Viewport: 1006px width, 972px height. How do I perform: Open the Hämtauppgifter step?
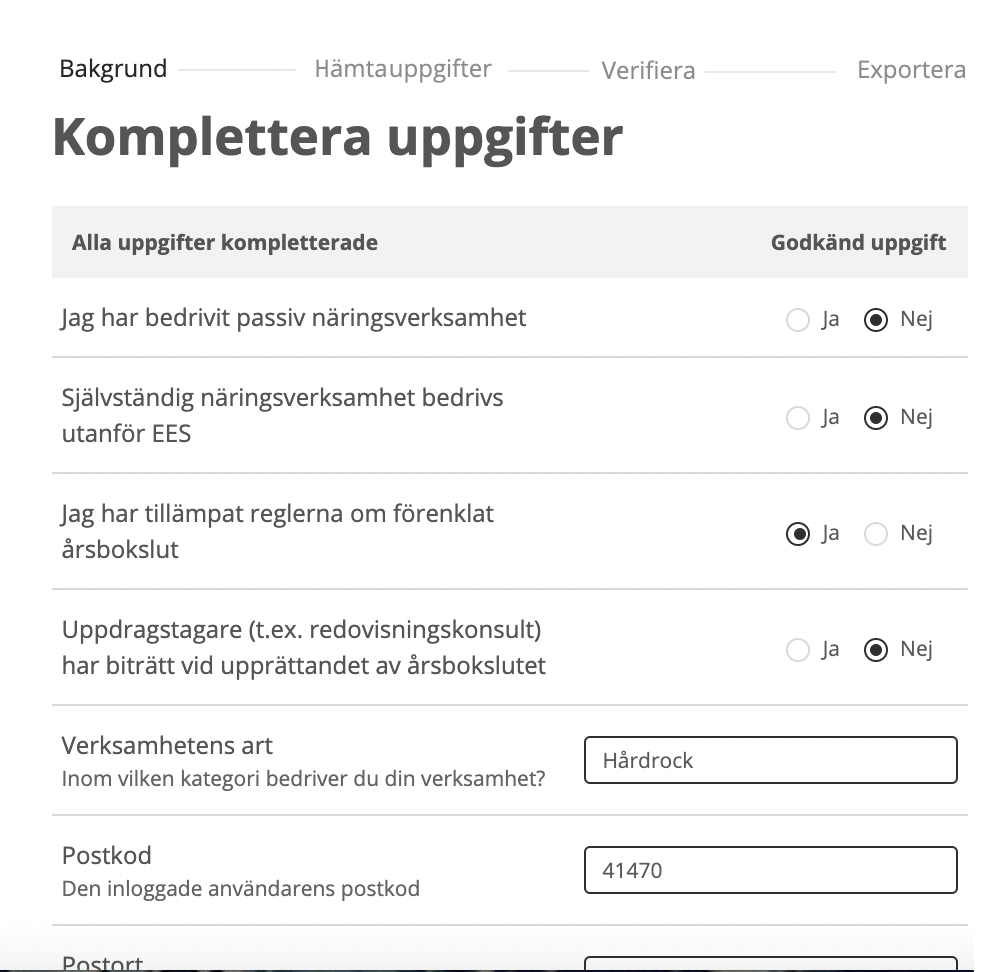(402, 69)
